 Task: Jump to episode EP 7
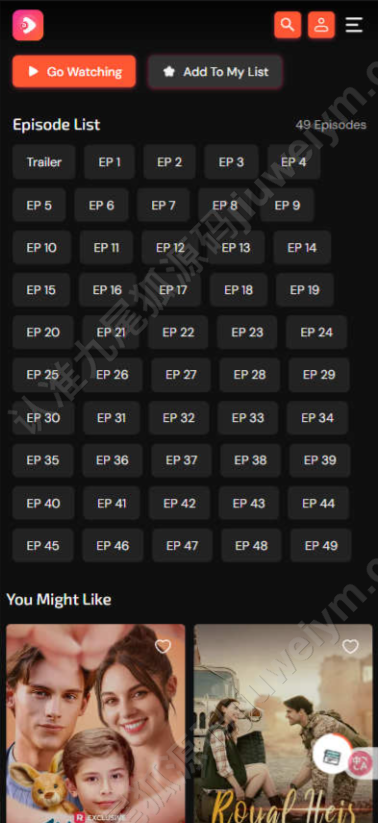tap(163, 205)
